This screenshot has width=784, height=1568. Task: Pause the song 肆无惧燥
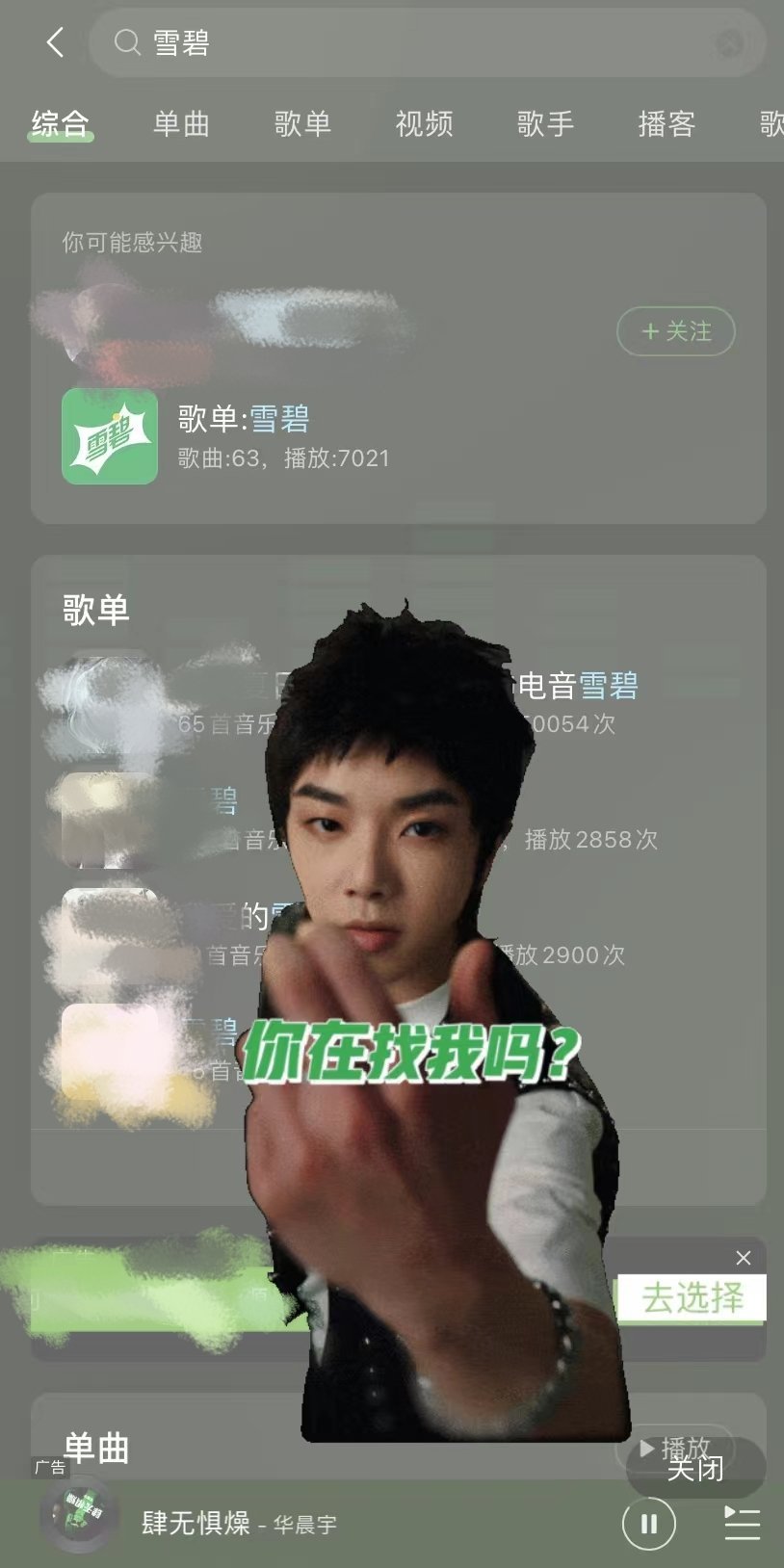tap(648, 1524)
